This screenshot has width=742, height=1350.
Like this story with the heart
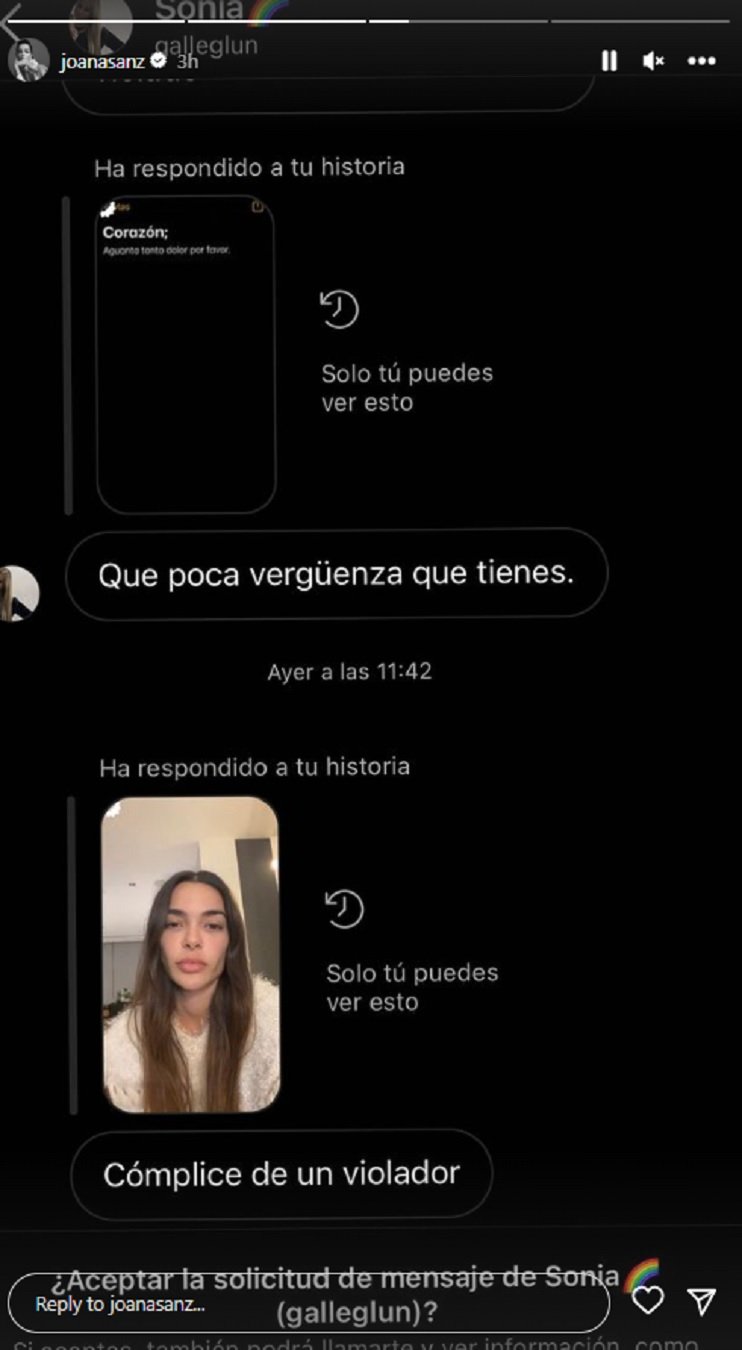point(648,1300)
